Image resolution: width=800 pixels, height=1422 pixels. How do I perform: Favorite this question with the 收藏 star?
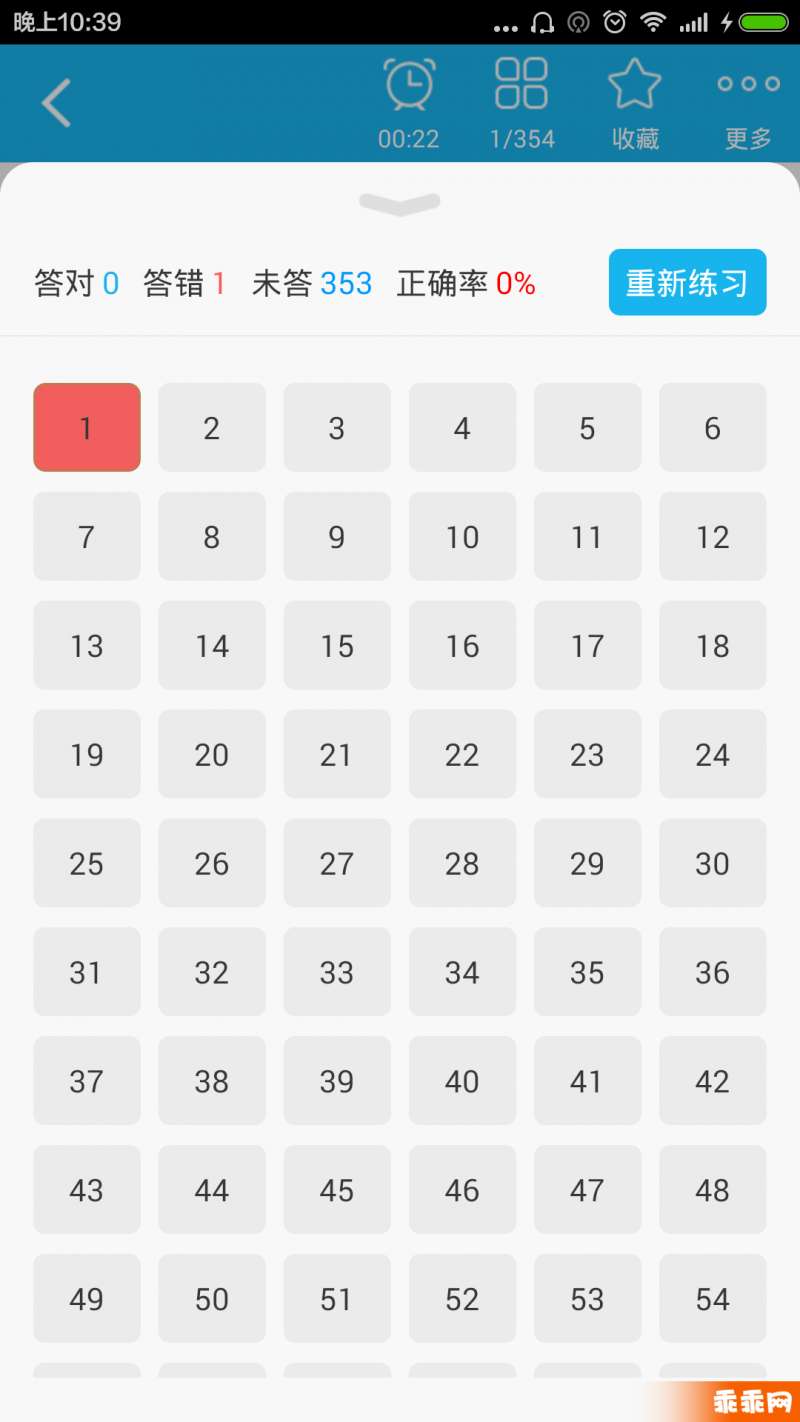[635, 84]
